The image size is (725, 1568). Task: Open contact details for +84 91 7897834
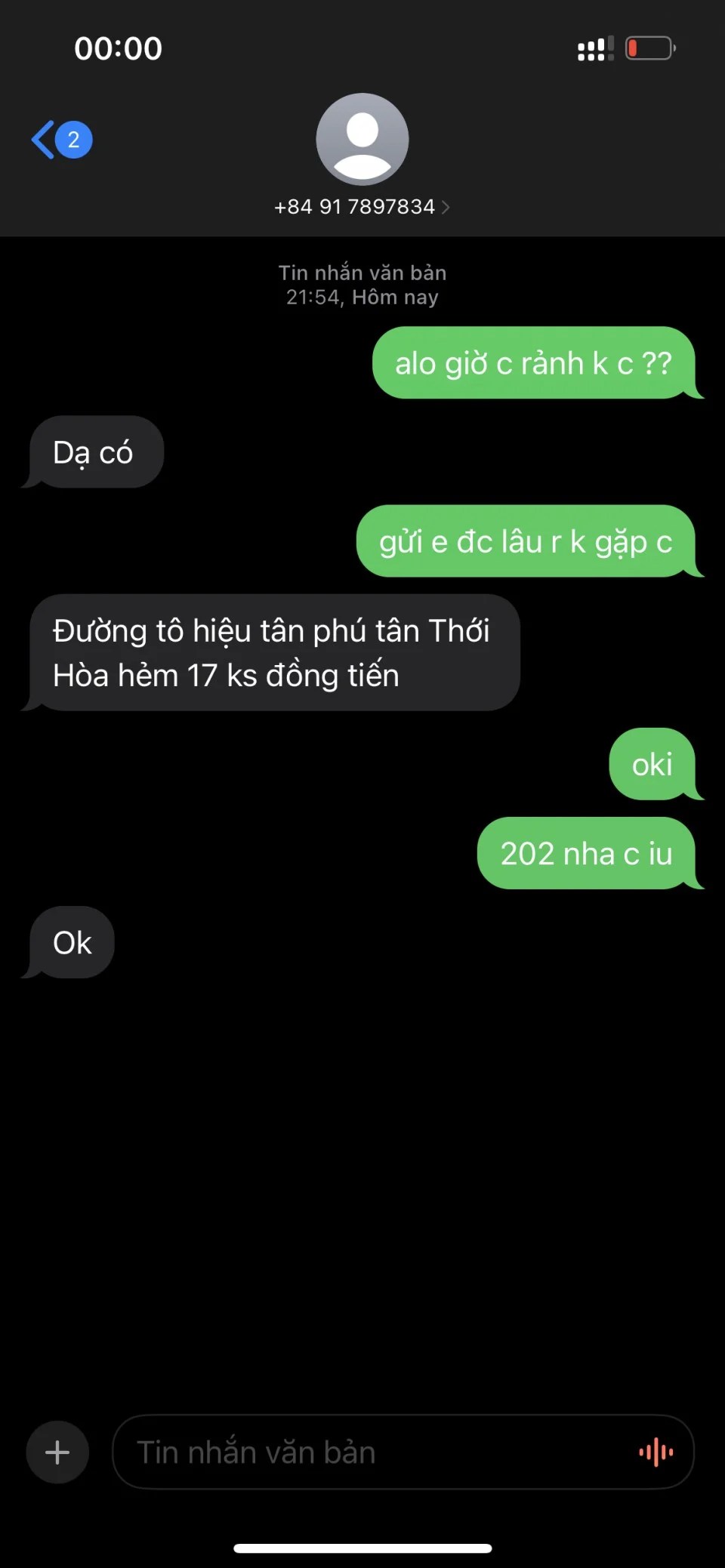(362, 206)
